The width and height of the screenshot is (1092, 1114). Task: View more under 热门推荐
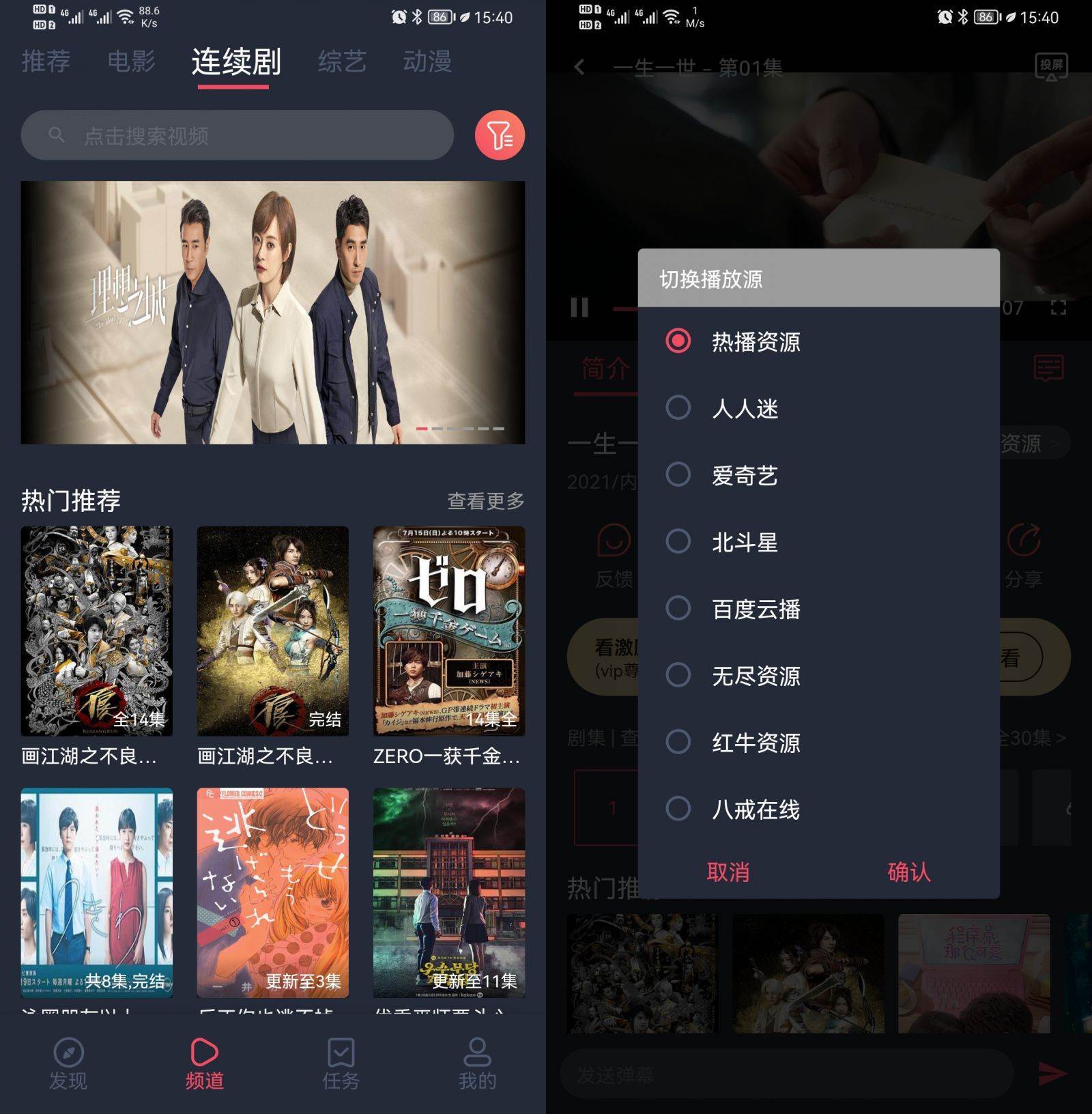pos(485,501)
